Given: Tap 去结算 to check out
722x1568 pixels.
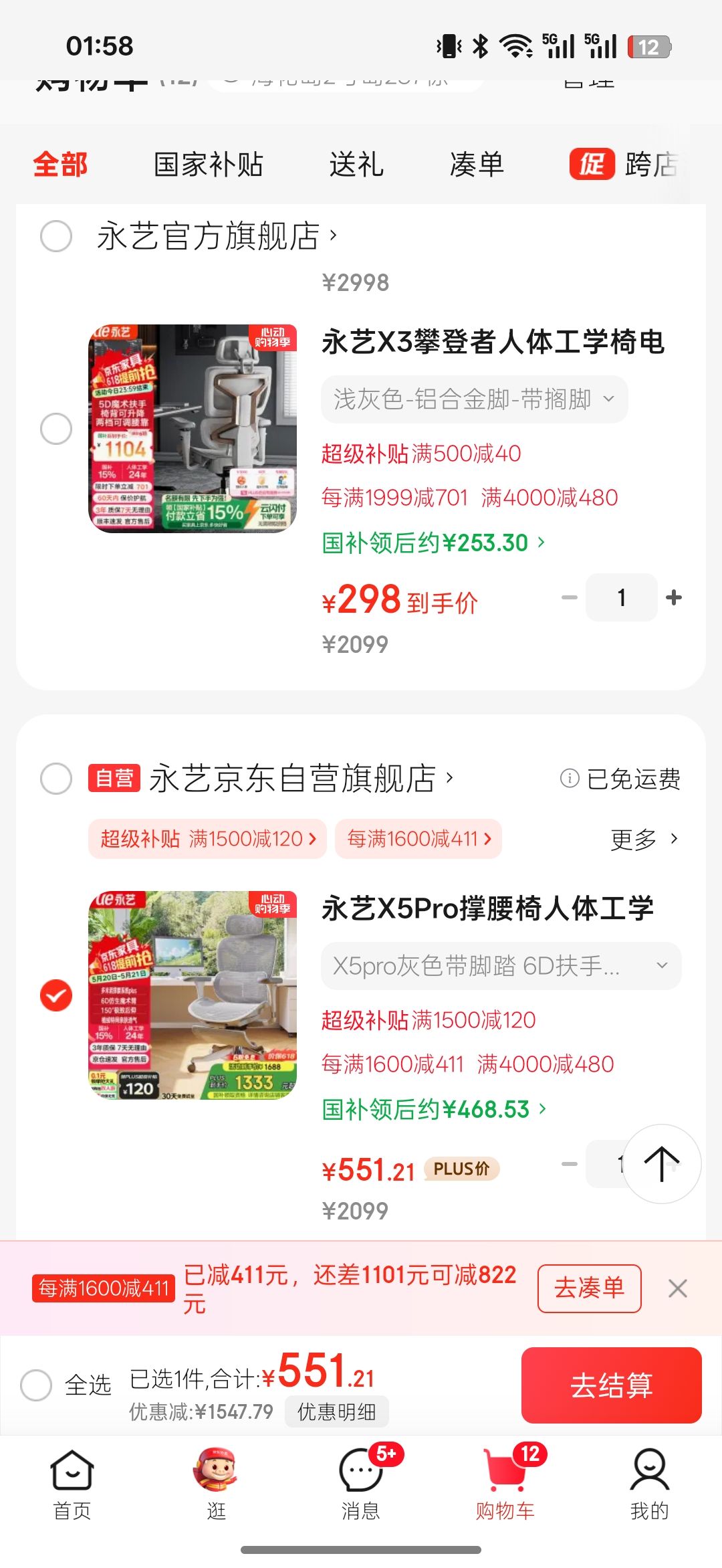Looking at the screenshot, I should click(611, 1385).
